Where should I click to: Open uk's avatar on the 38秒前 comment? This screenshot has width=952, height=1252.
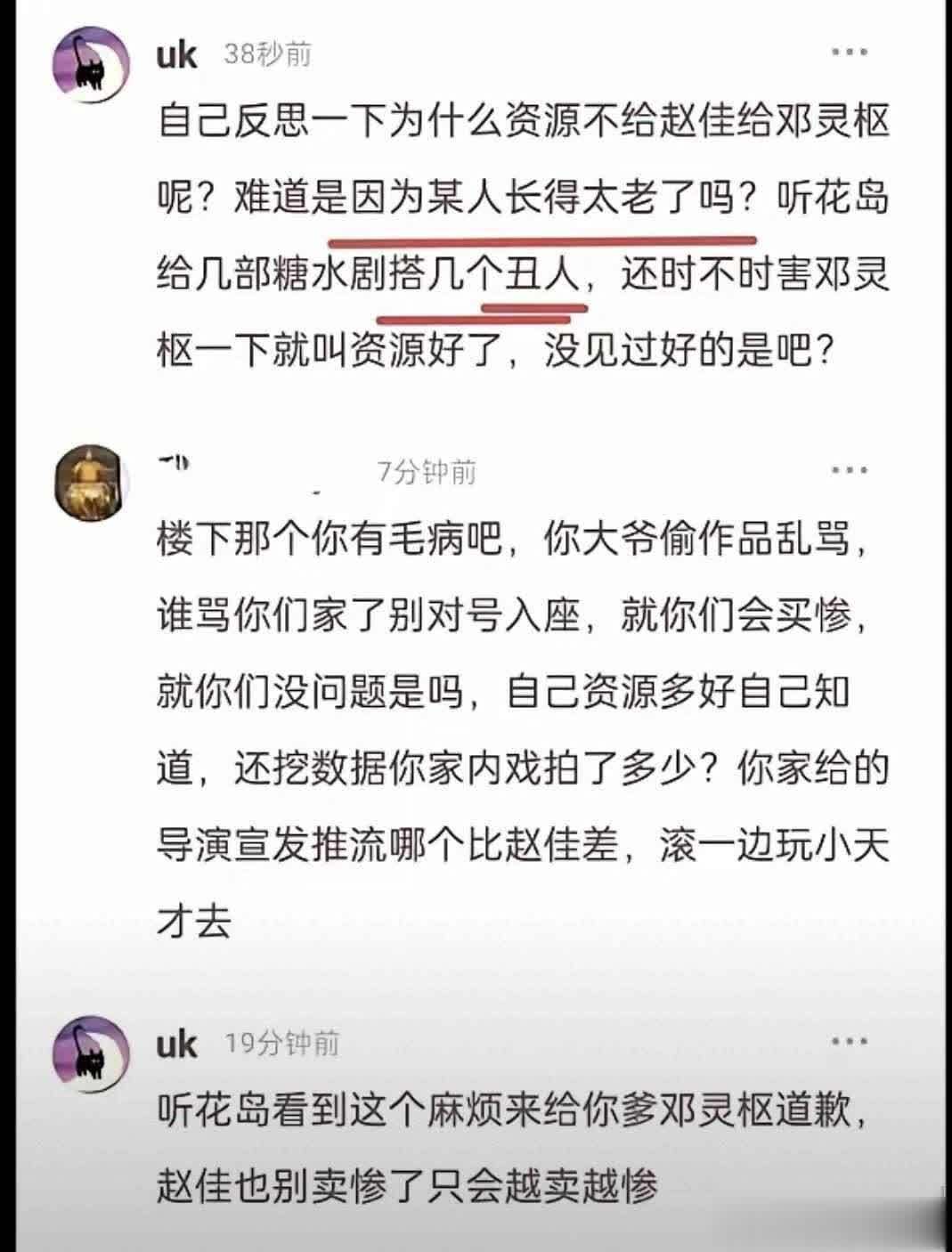[x=91, y=67]
